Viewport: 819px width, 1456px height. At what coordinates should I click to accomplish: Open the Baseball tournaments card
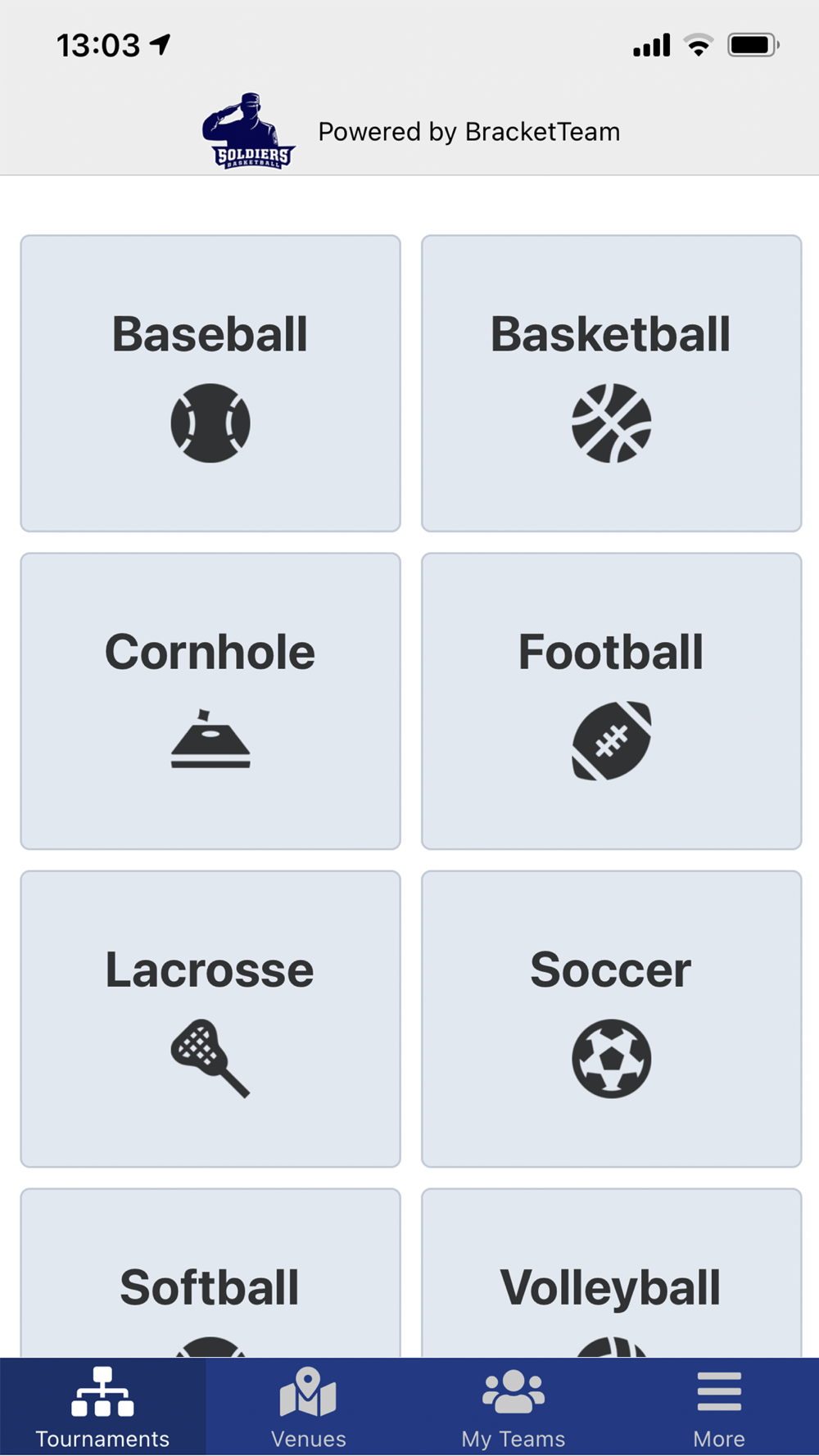(210, 383)
